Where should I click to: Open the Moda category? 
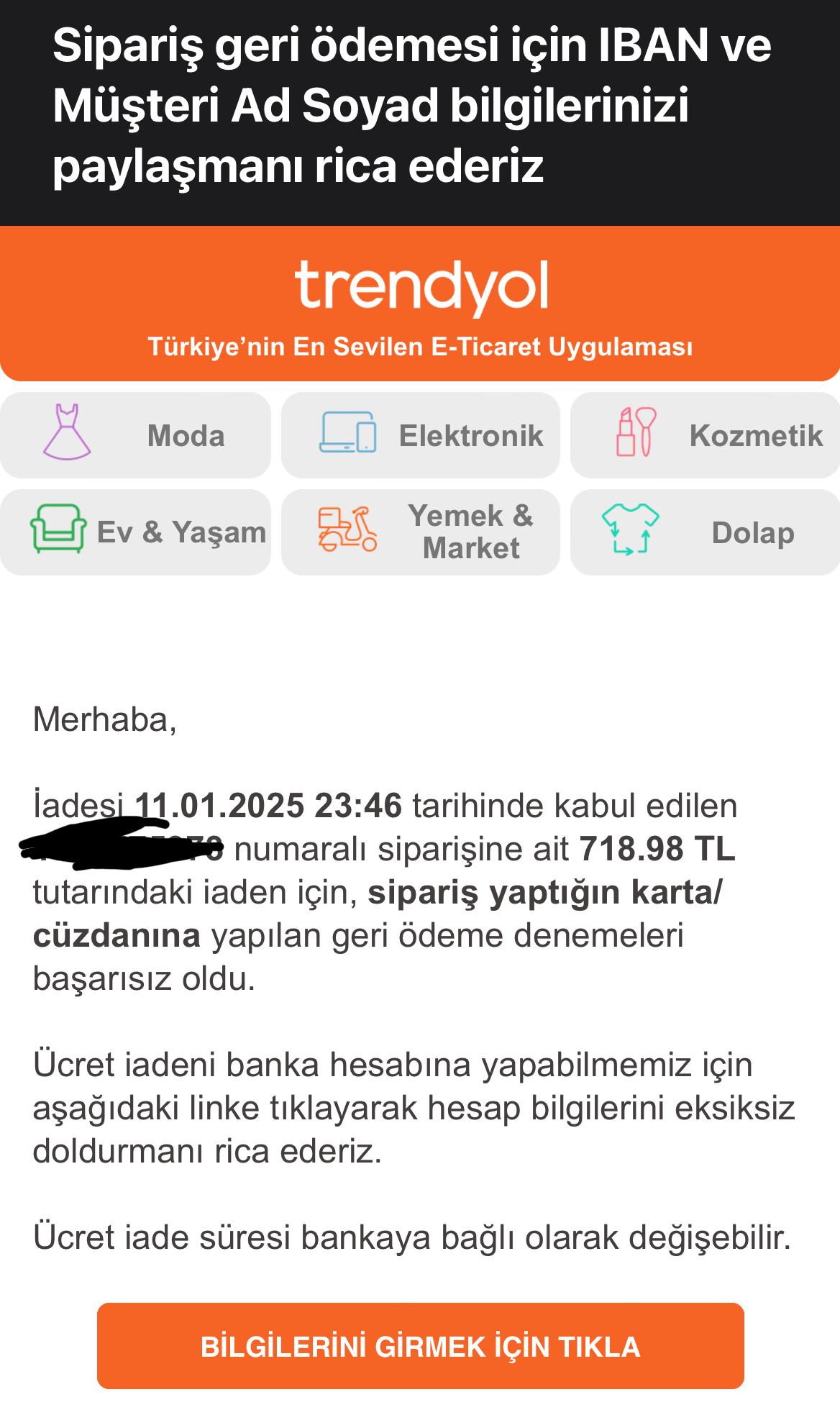(x=135, y=435)
